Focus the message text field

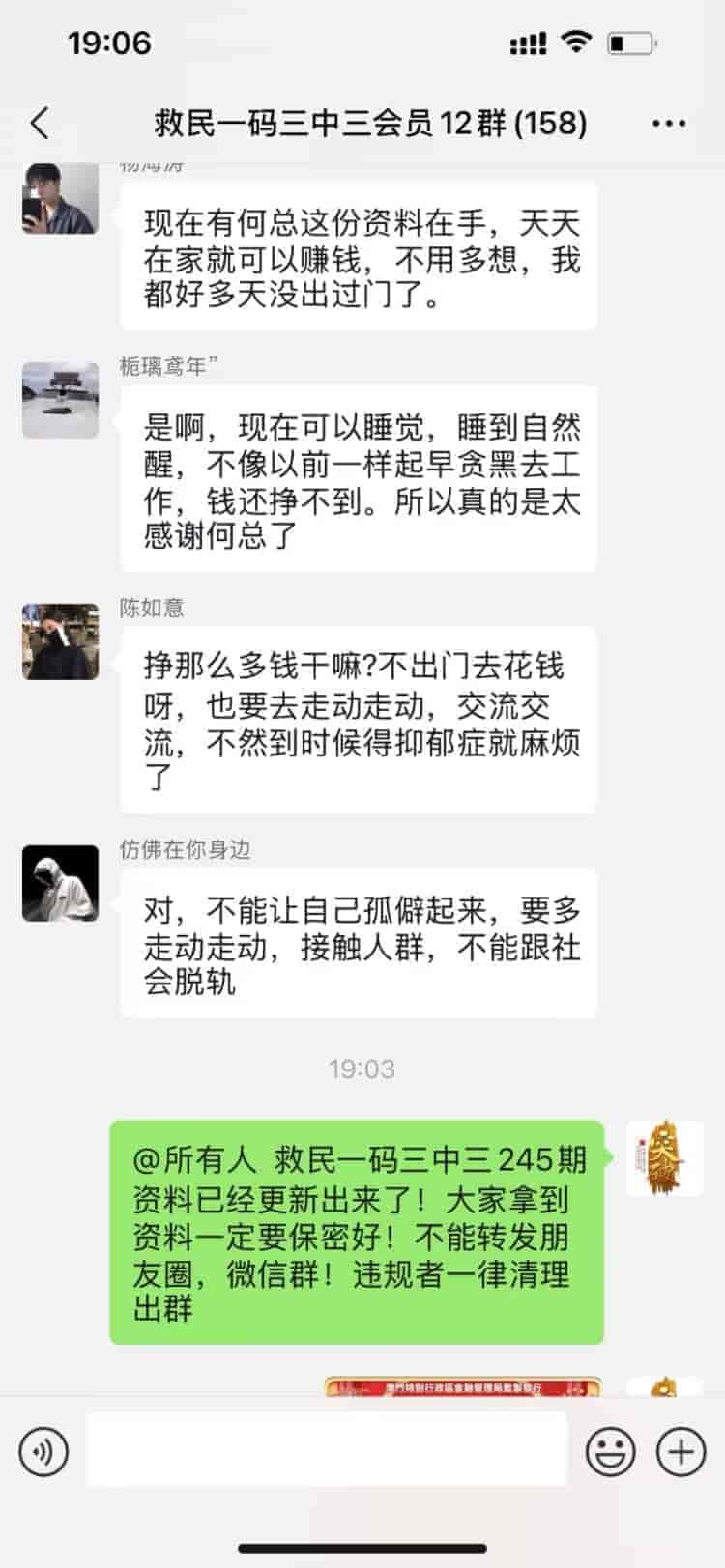[x=327, y=1450]
